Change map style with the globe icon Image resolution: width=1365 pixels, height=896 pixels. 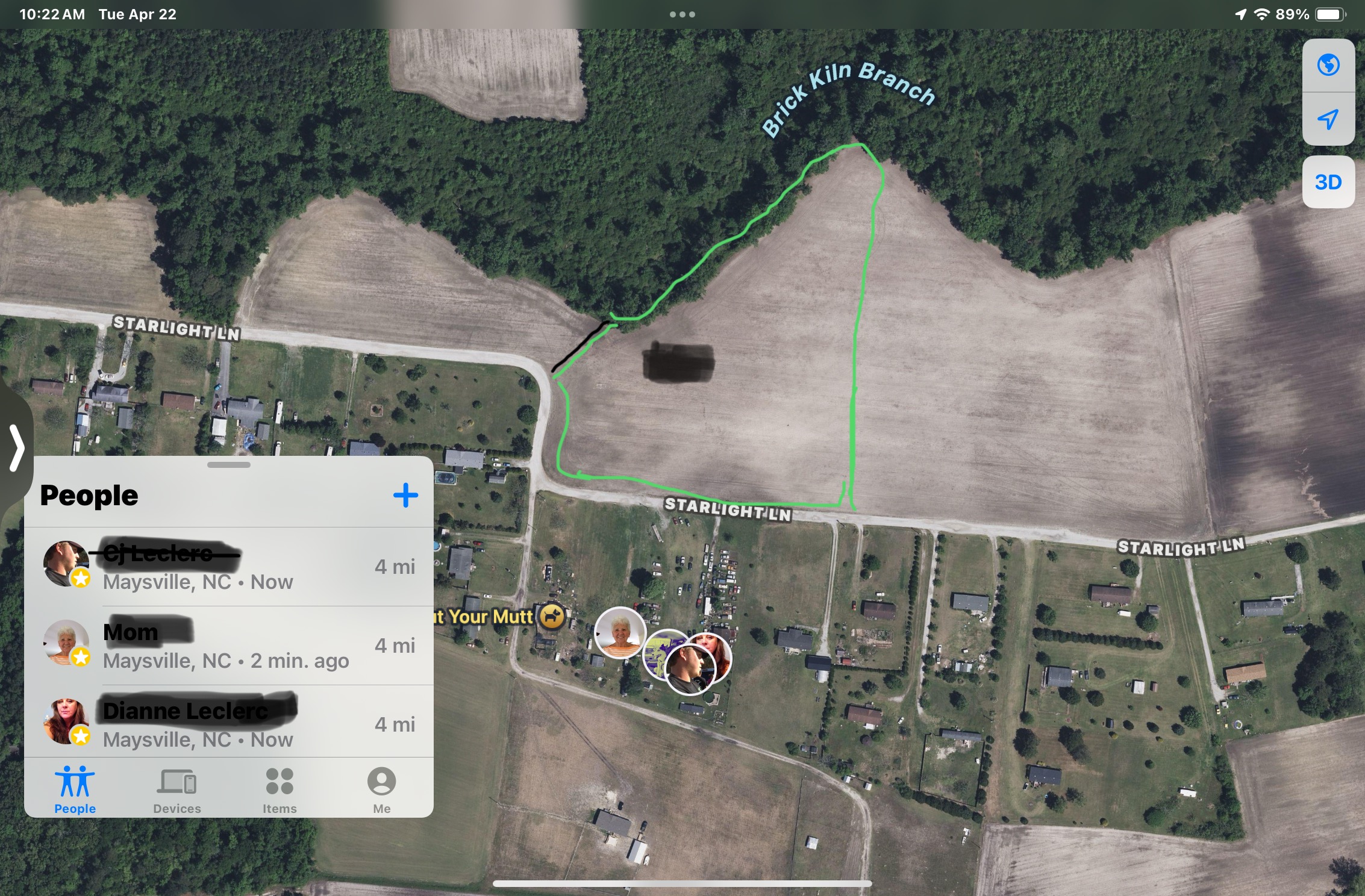pyautogui.click(x=1328, y=65)
